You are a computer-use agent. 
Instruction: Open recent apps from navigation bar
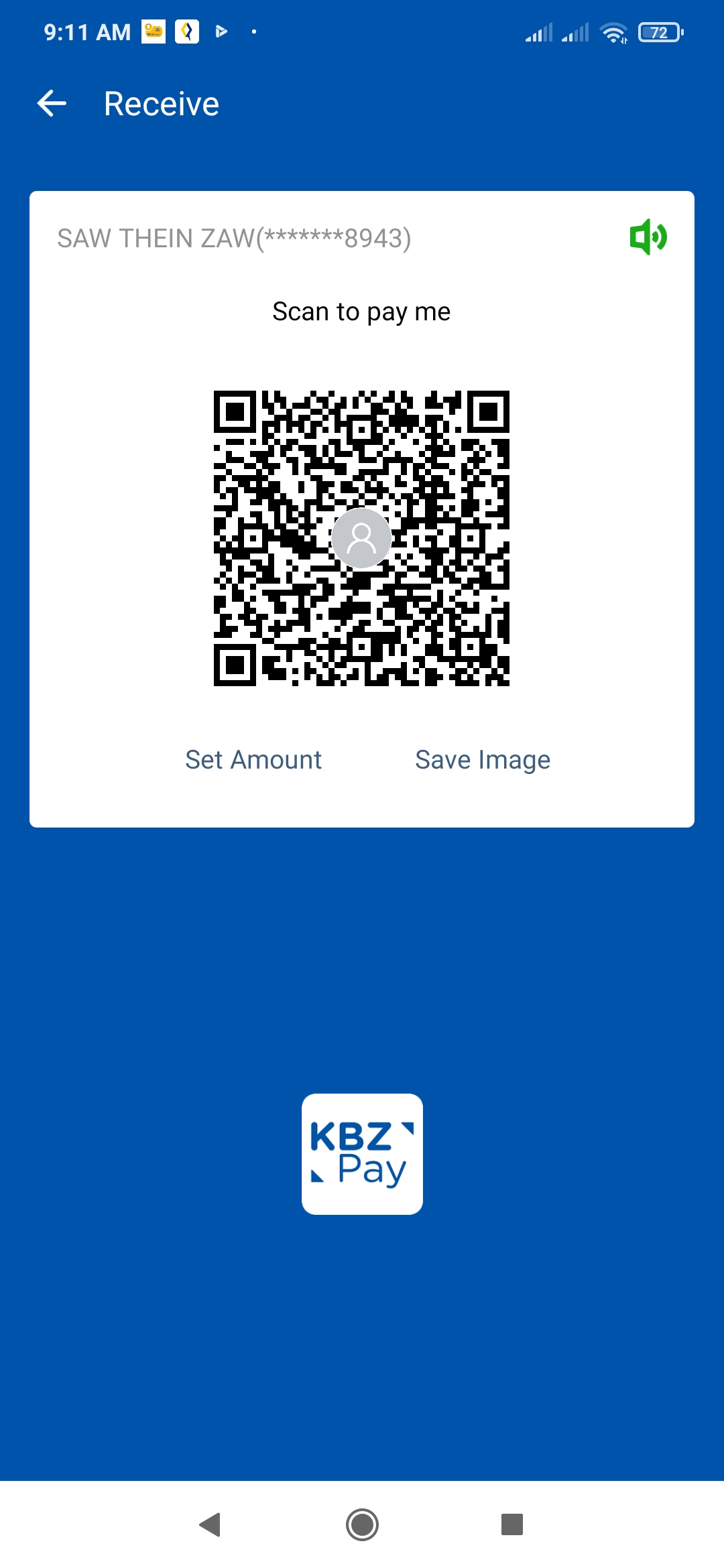[x=511, y=1524]
